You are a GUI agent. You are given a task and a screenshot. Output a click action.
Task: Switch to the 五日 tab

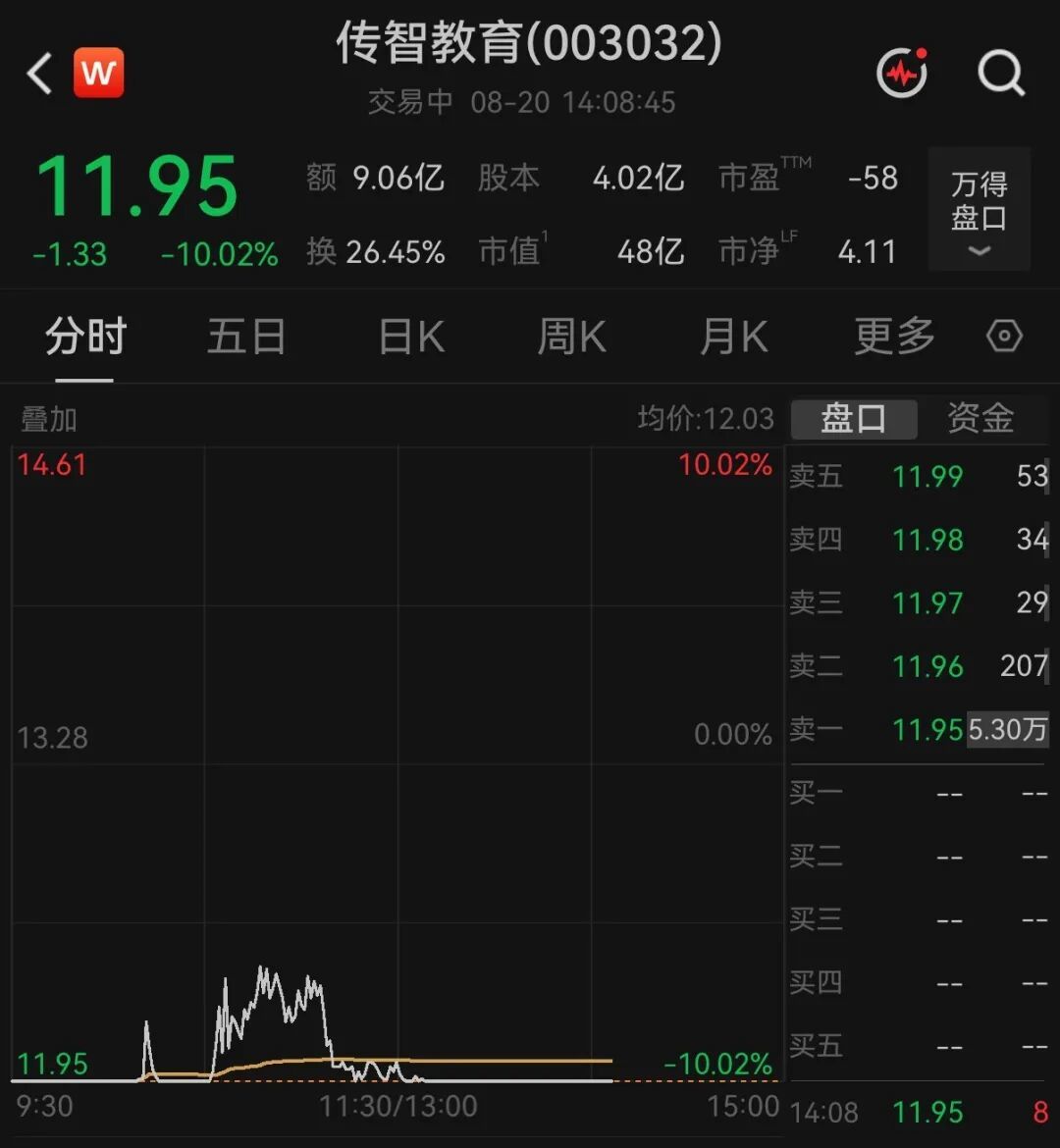click(246, 337)
